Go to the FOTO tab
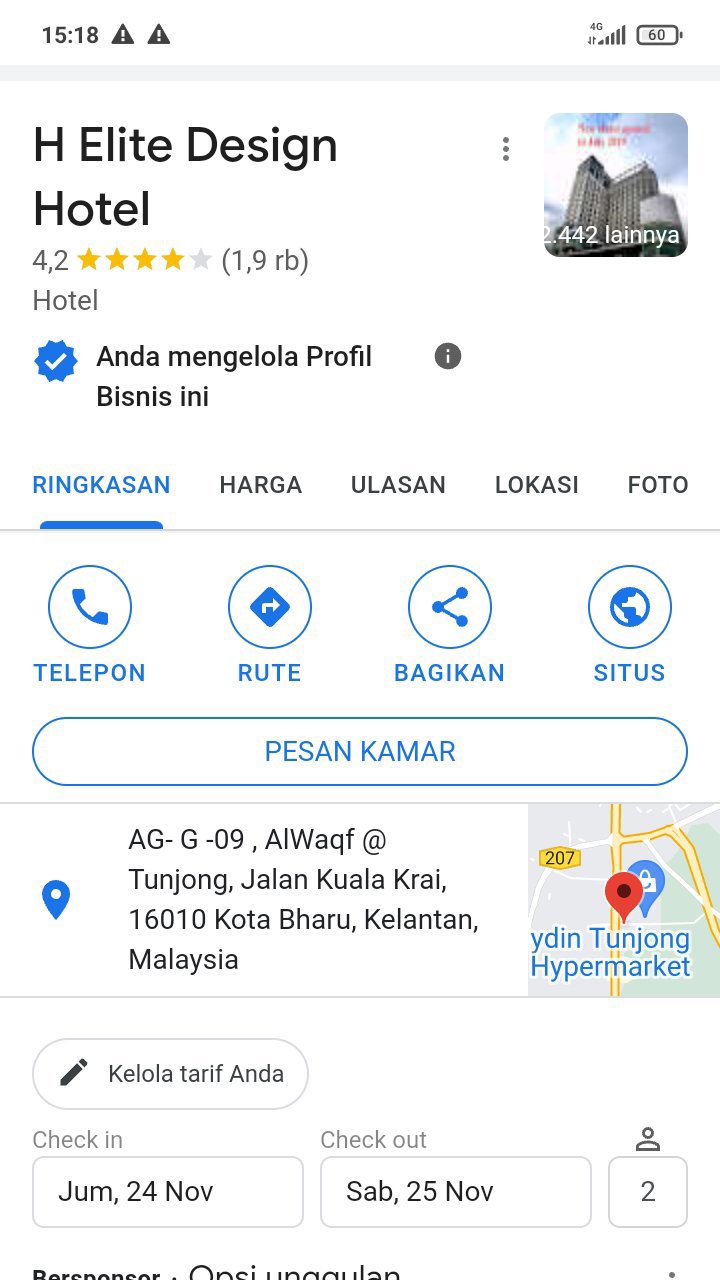Viewport: 720px width, 1280px height. [x=657, y=485]
